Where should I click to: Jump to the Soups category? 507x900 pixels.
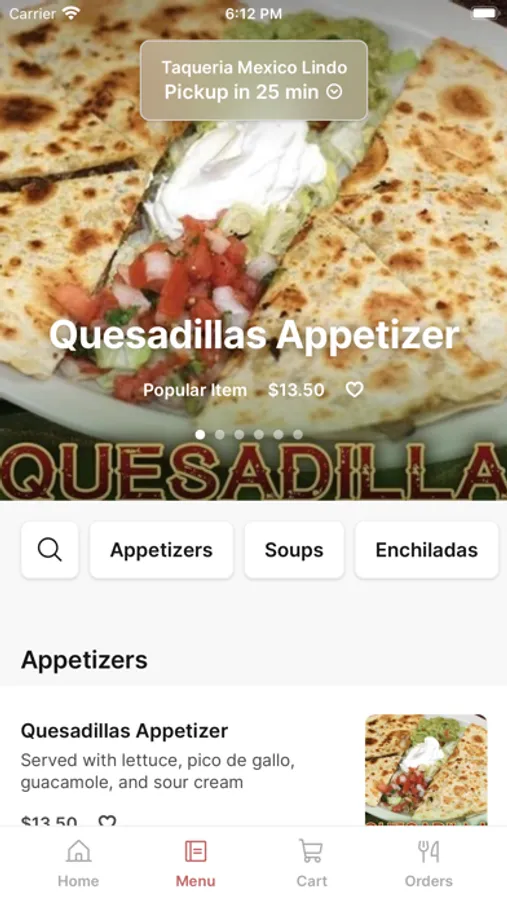(294, 550)
